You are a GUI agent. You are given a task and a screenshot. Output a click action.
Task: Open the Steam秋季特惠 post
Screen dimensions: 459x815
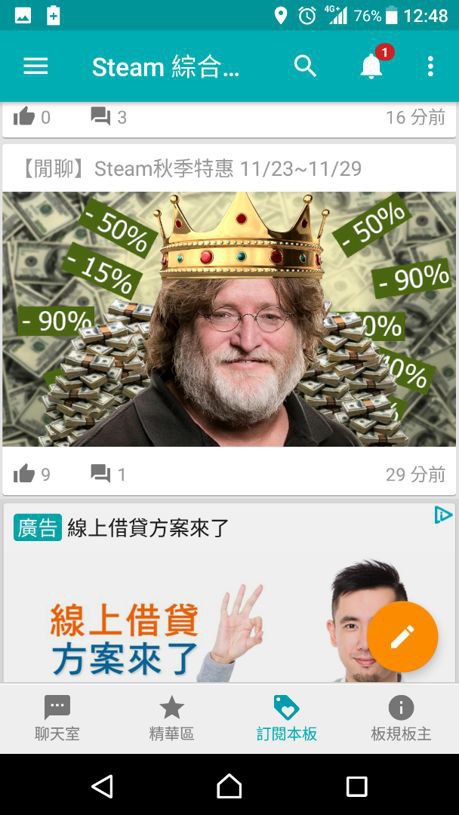[x=191, y=168]
